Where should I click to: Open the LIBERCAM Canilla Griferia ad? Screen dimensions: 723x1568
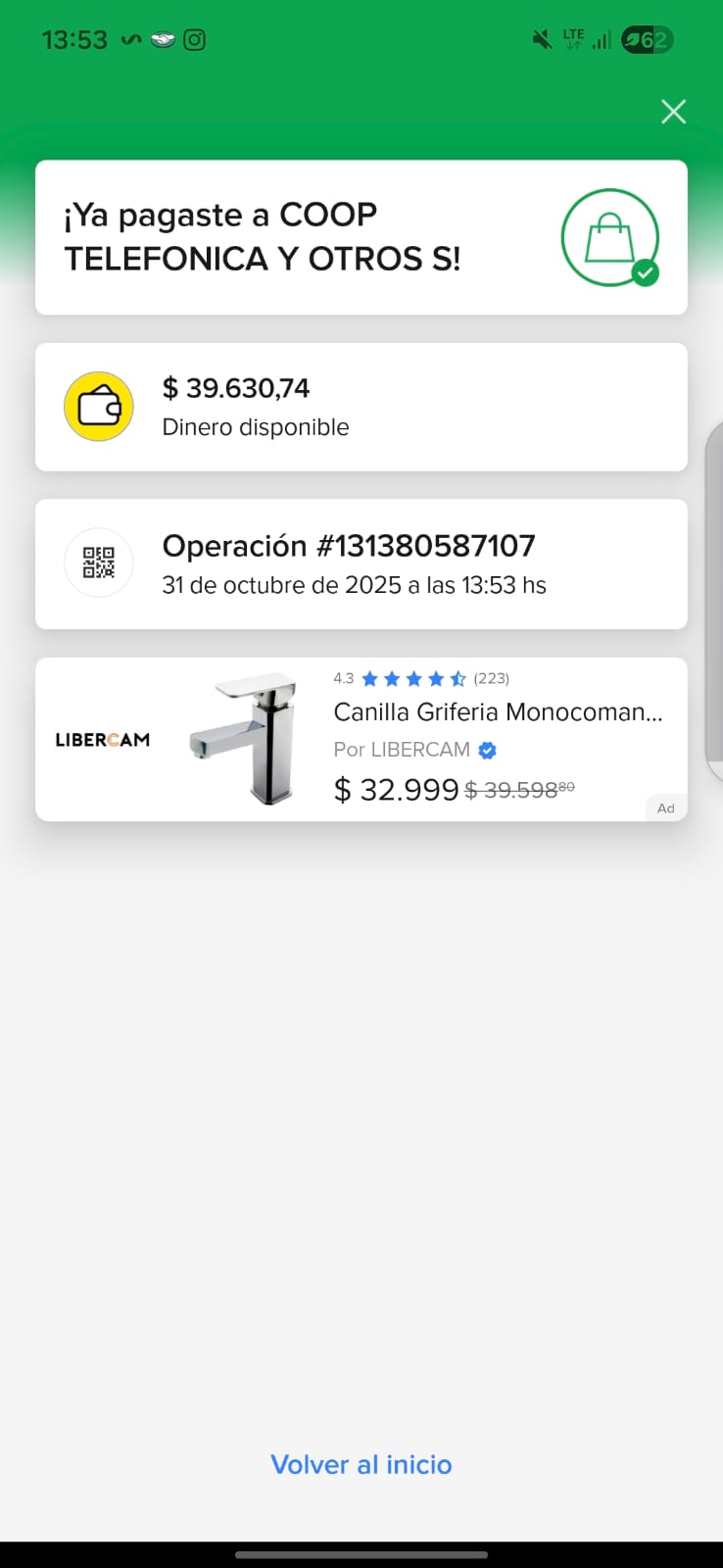coord(361,739)
